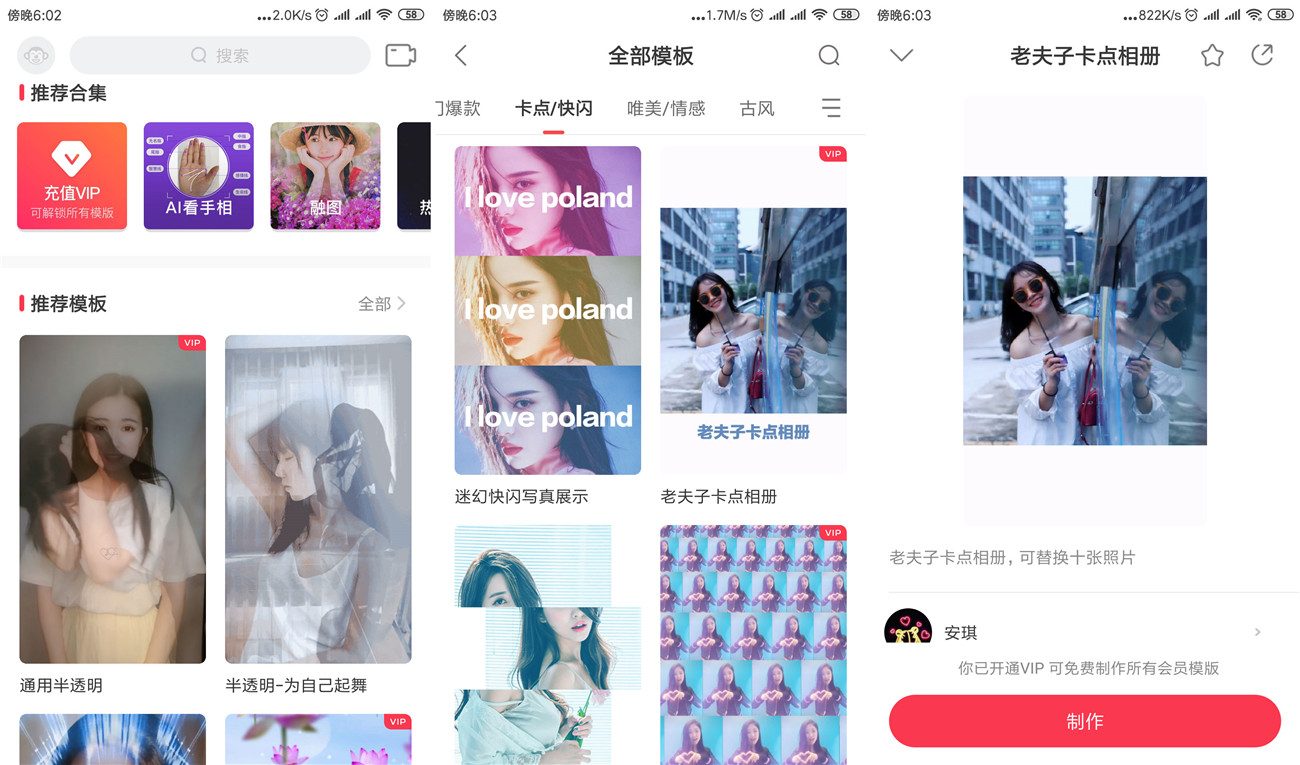Open the 迷幻快闪写真展示 template

coord(547,310)
